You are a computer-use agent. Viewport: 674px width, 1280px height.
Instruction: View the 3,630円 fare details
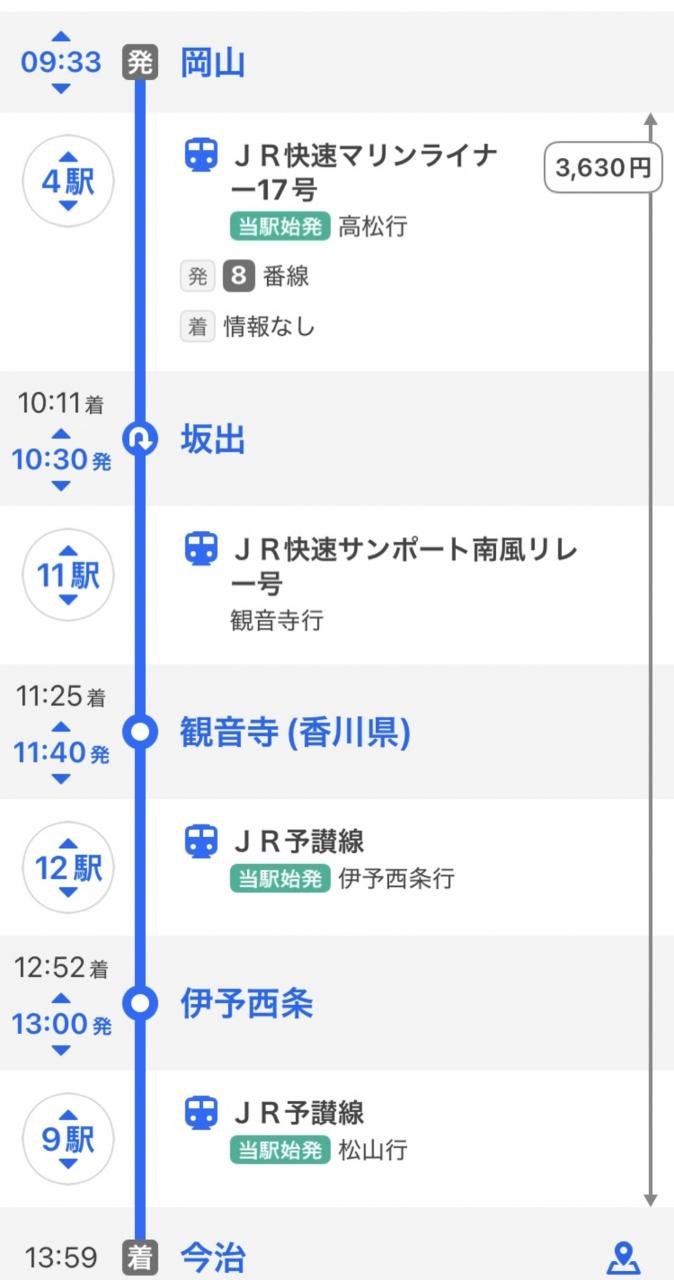pos(603,168)
